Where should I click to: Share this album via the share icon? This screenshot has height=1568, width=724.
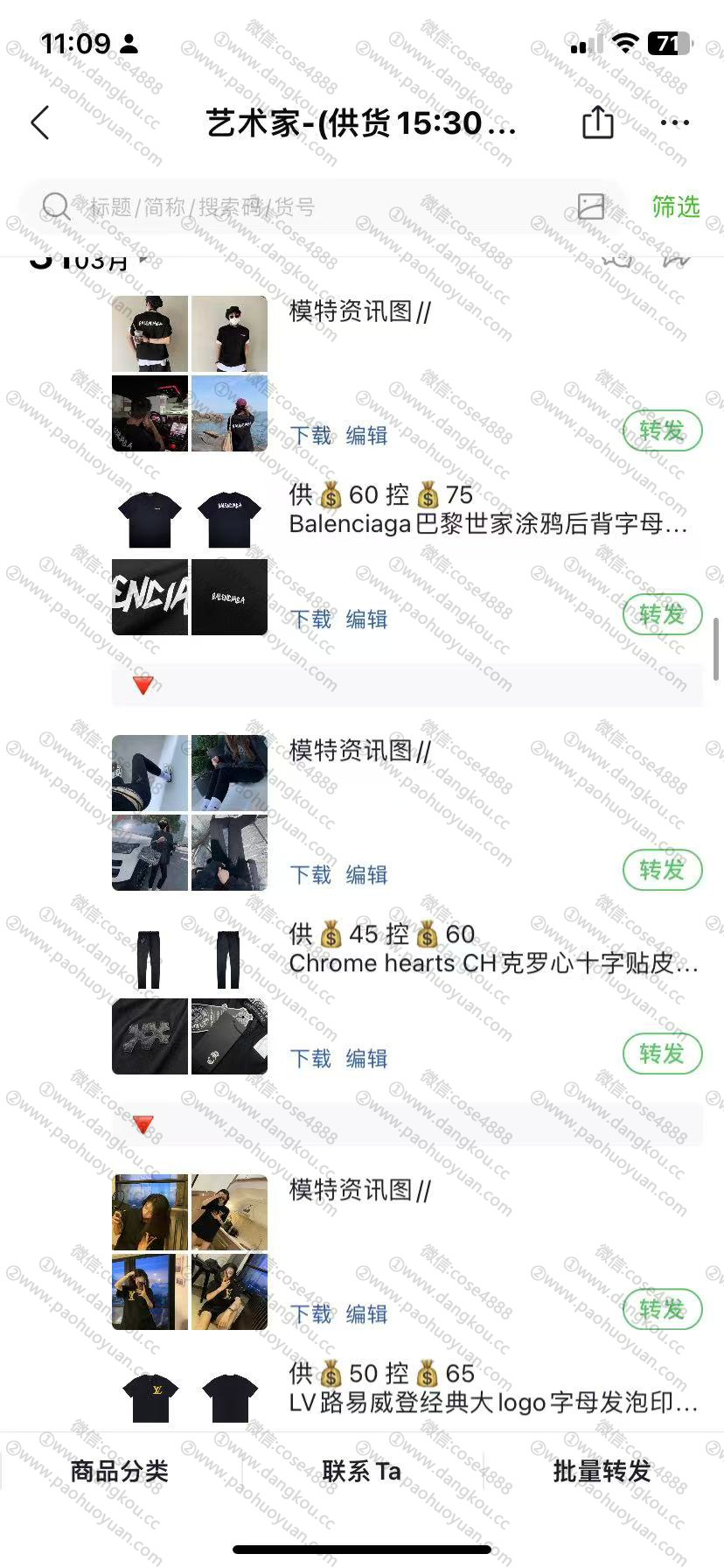tap(598, 122)
